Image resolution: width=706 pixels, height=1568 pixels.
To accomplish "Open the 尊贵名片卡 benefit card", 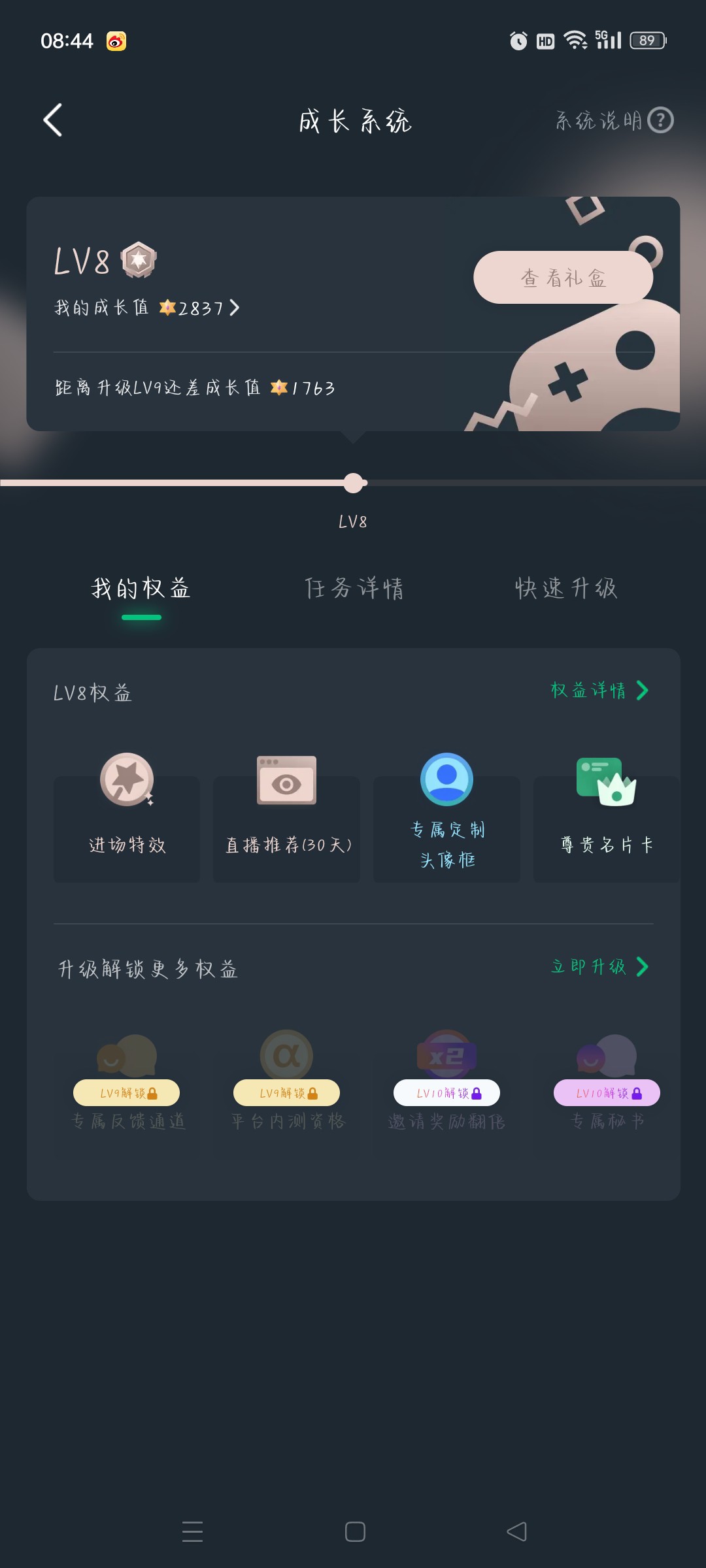I will click(607, 817).
